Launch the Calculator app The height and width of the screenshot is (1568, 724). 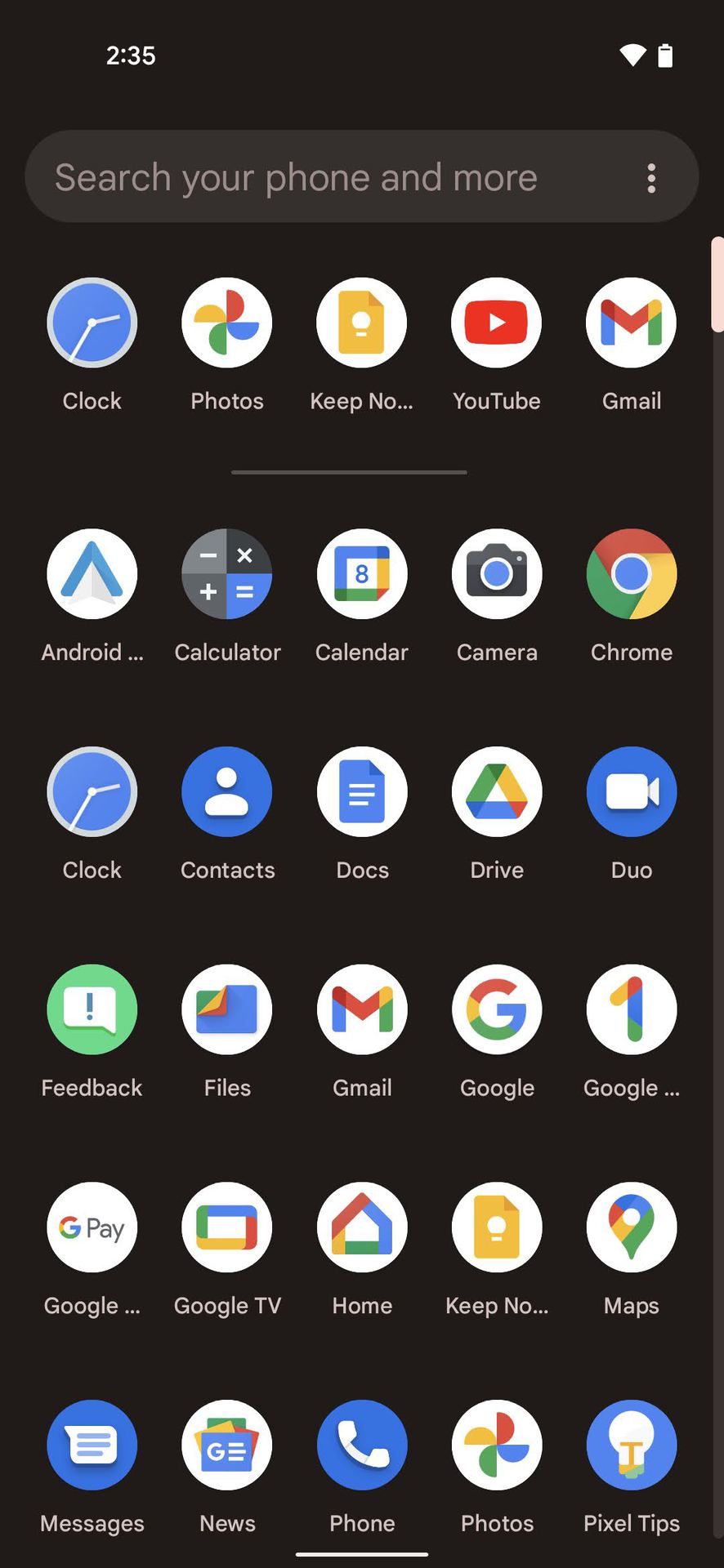click(227, 574)
